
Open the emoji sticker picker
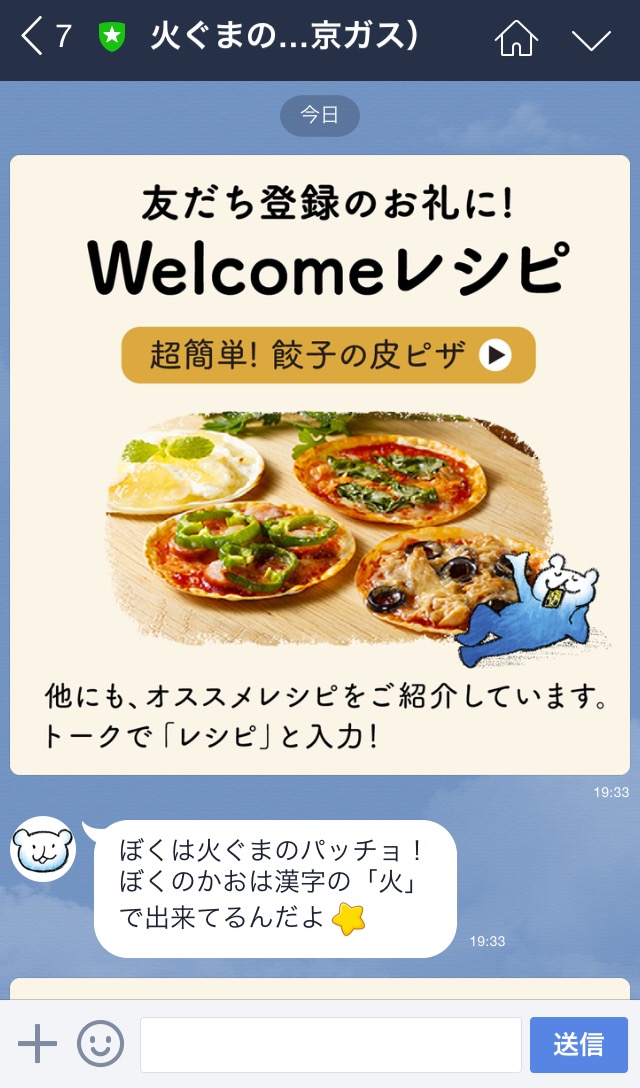pos(101,1044)
